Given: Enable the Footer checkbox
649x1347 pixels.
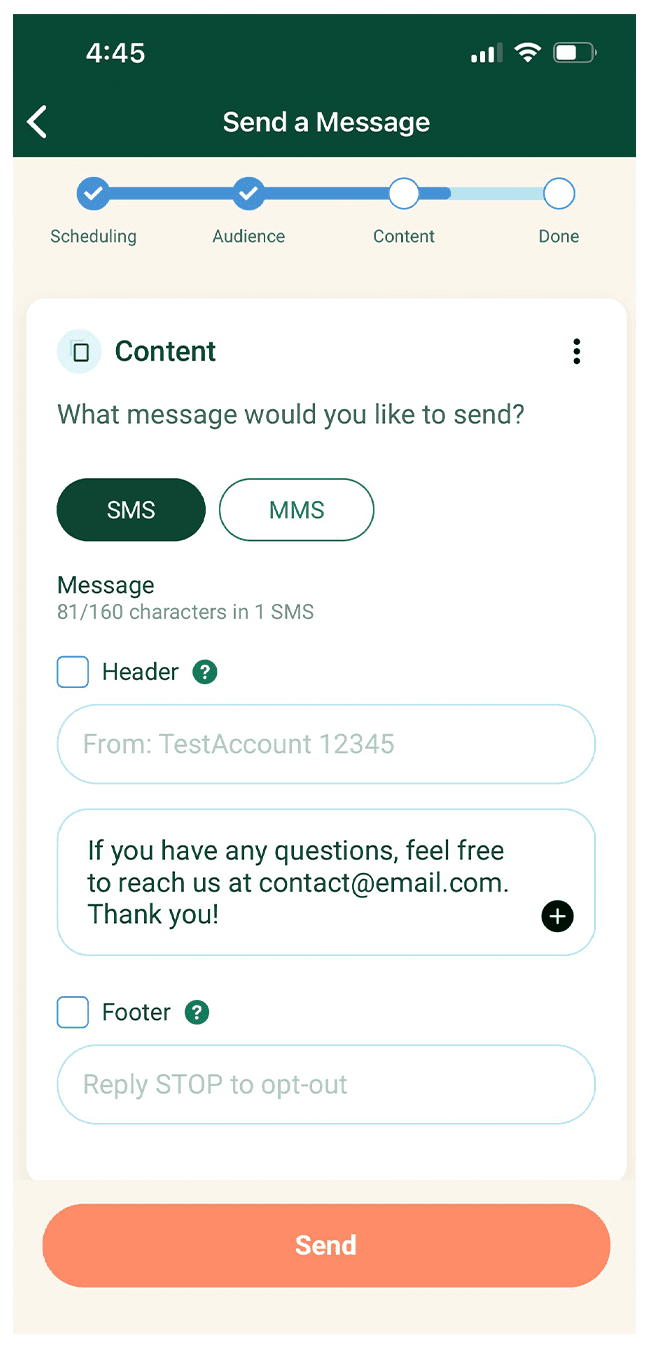Looking at the screenshot, I should [x=73, y=1012].
